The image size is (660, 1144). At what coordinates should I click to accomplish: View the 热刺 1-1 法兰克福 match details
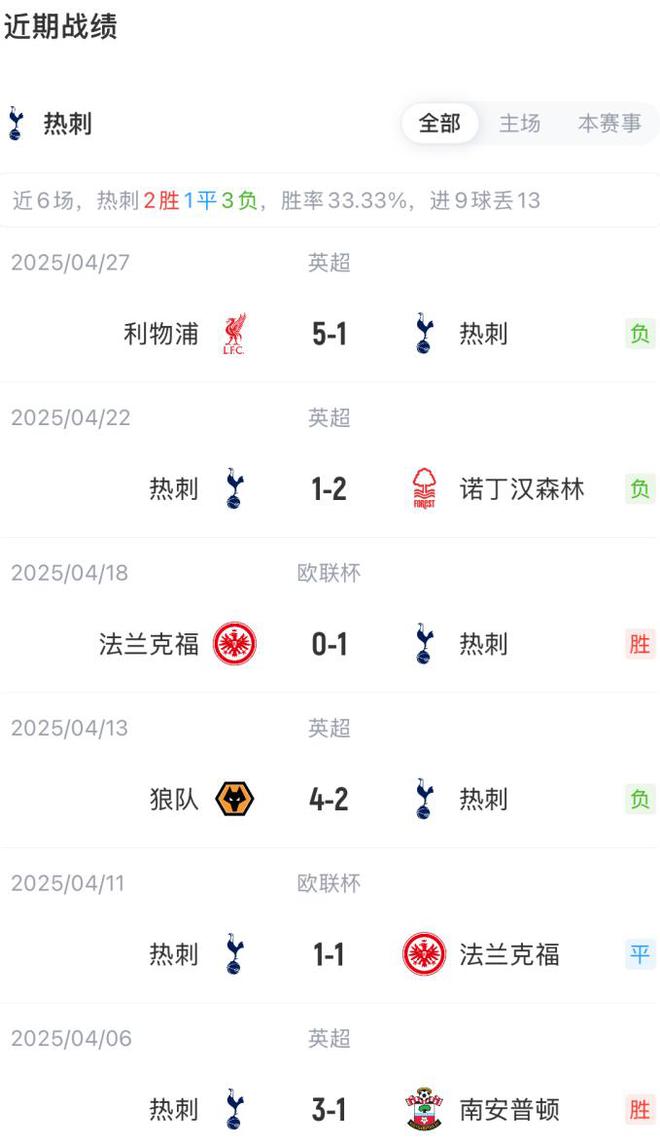pyautogui.click(x=329, y=954)
